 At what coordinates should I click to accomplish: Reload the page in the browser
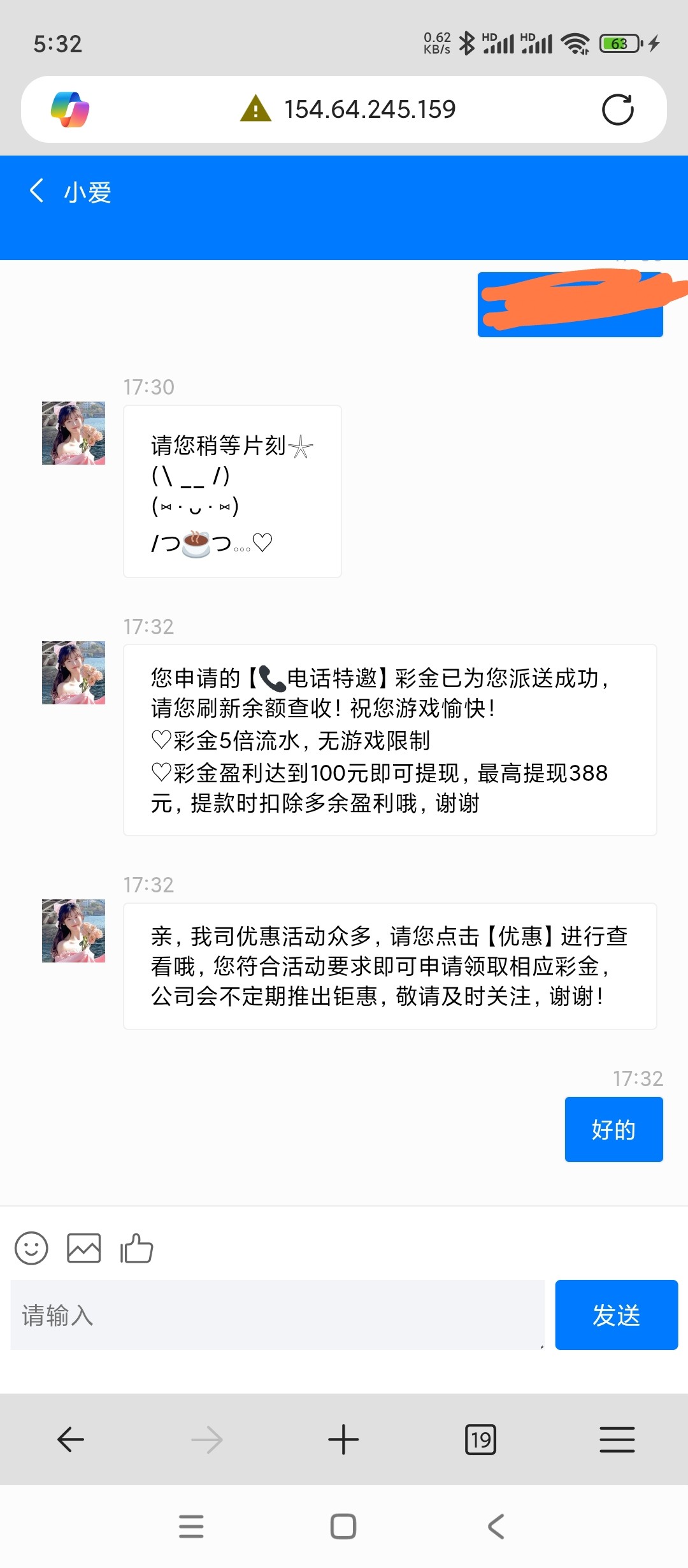[x=617, y=110]
